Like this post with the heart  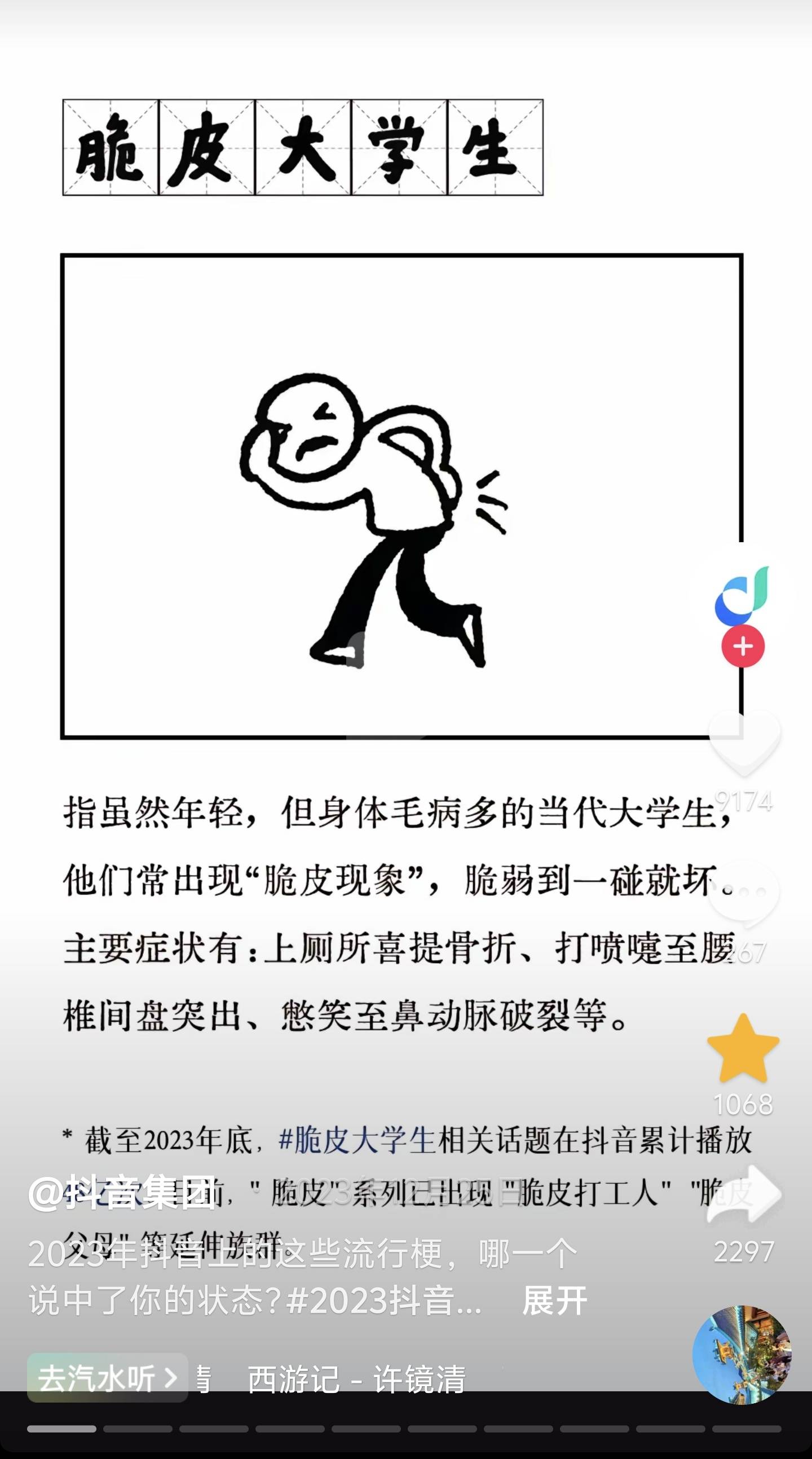click(744, 743)
